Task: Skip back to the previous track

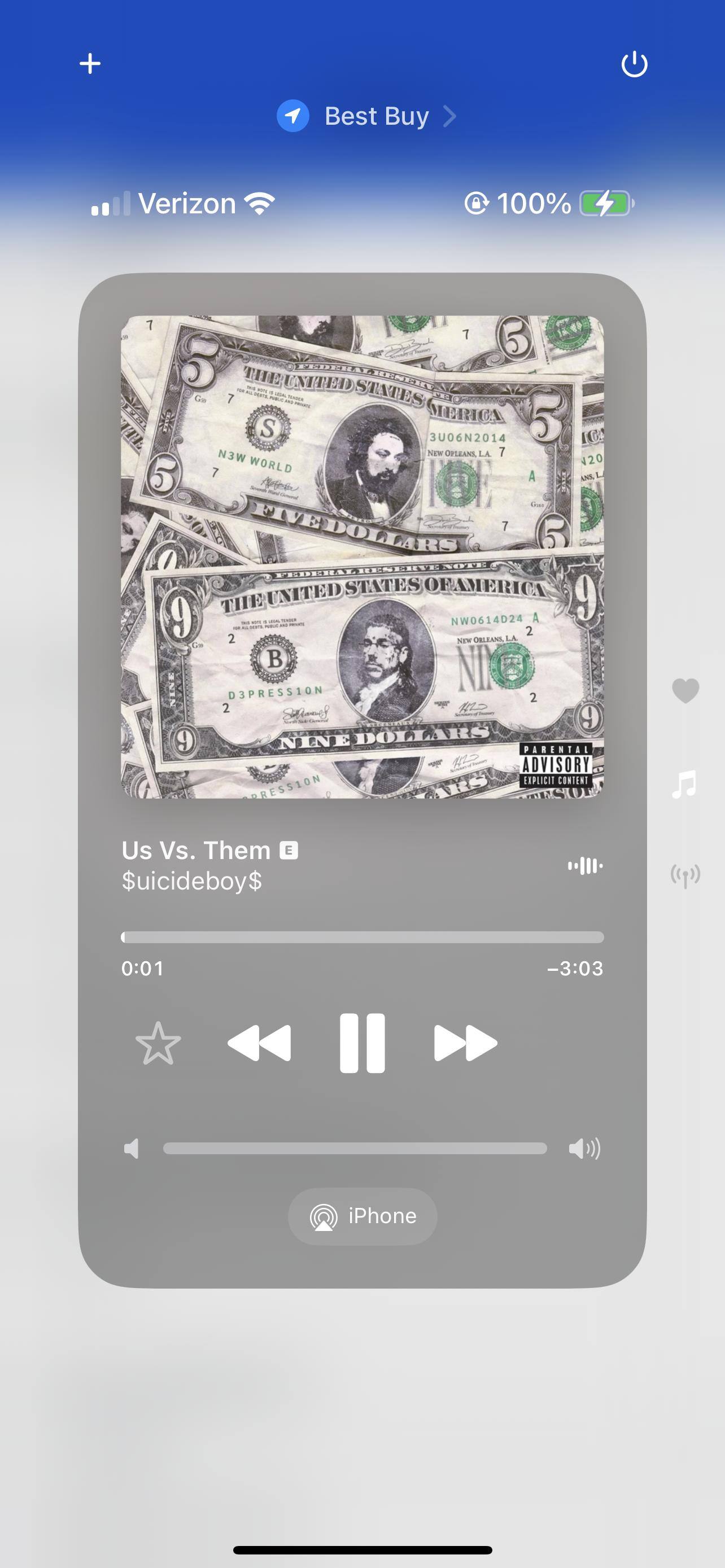Action: click(x=259, y=1043)
